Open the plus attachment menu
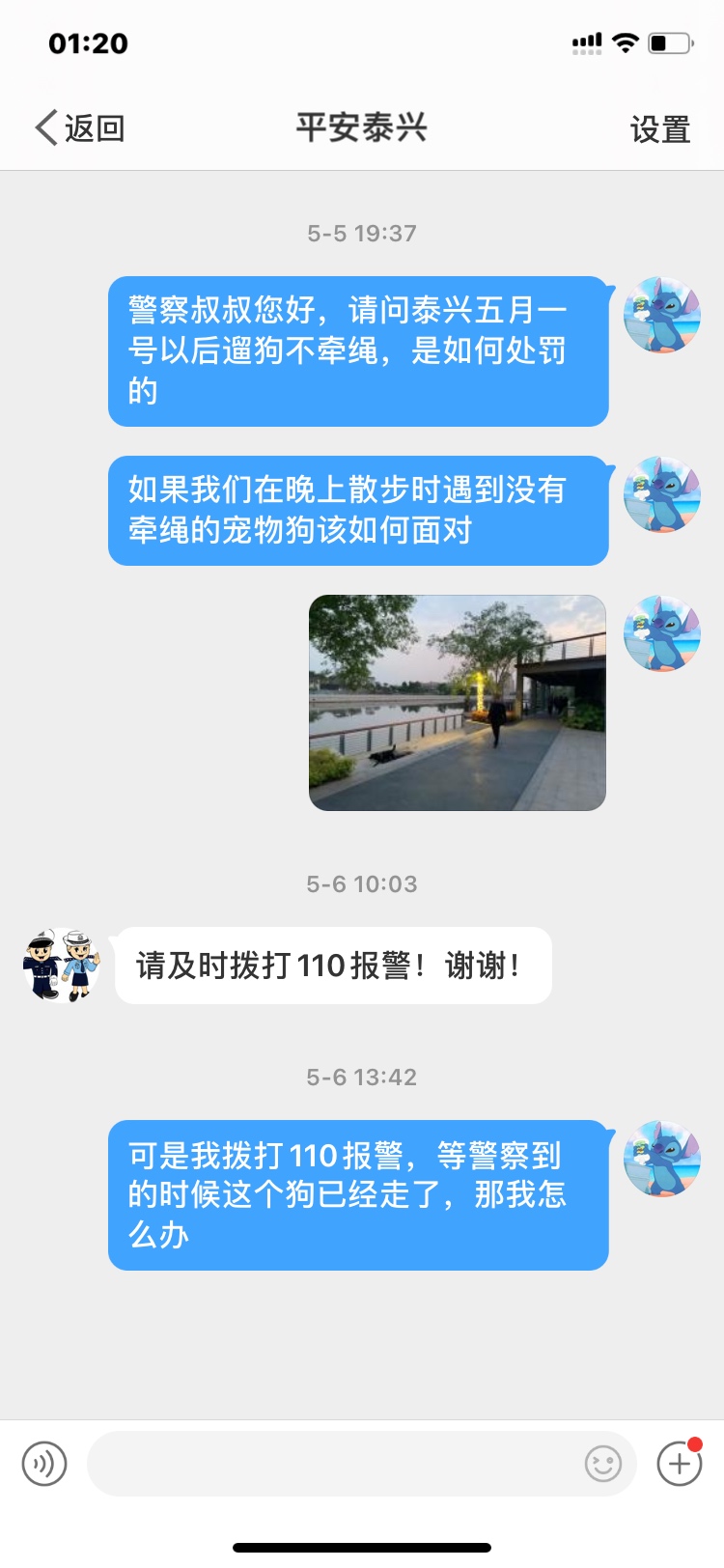The width and height of the screenshot is (724, 1568). (680, 1464)
